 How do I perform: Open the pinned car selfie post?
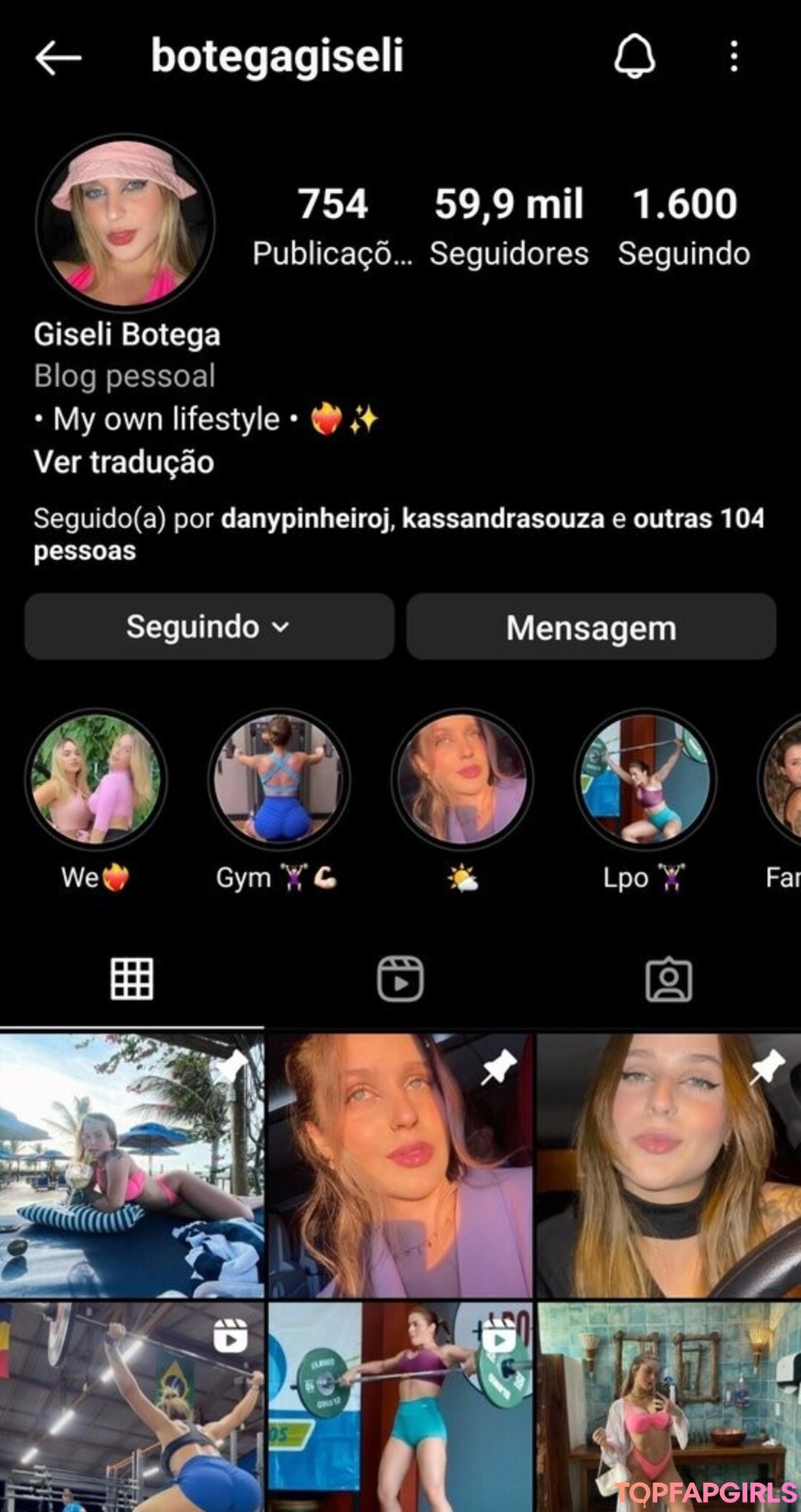669,1165
